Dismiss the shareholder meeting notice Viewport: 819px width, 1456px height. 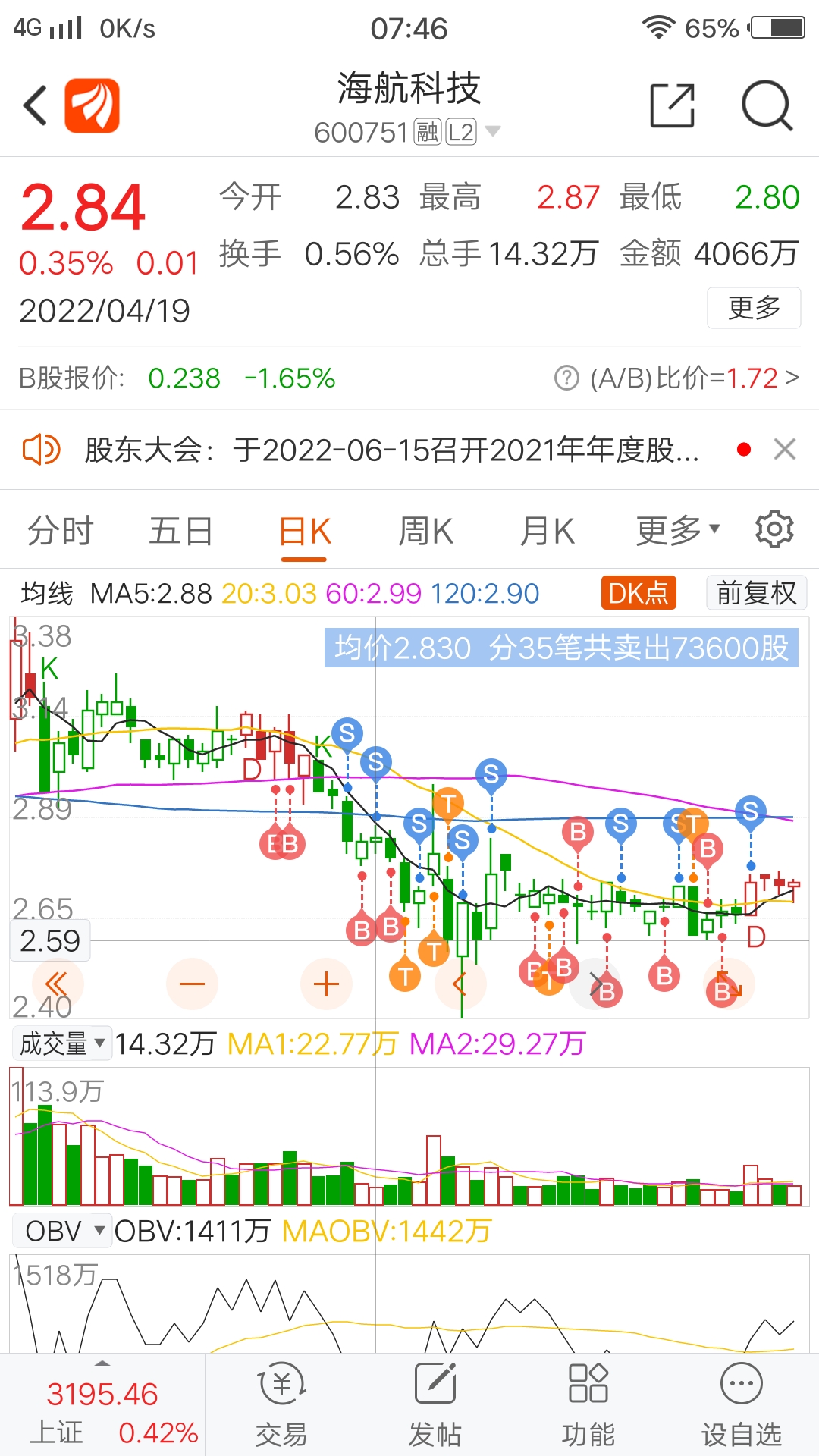pyautogui.click(x=784, y=450)
